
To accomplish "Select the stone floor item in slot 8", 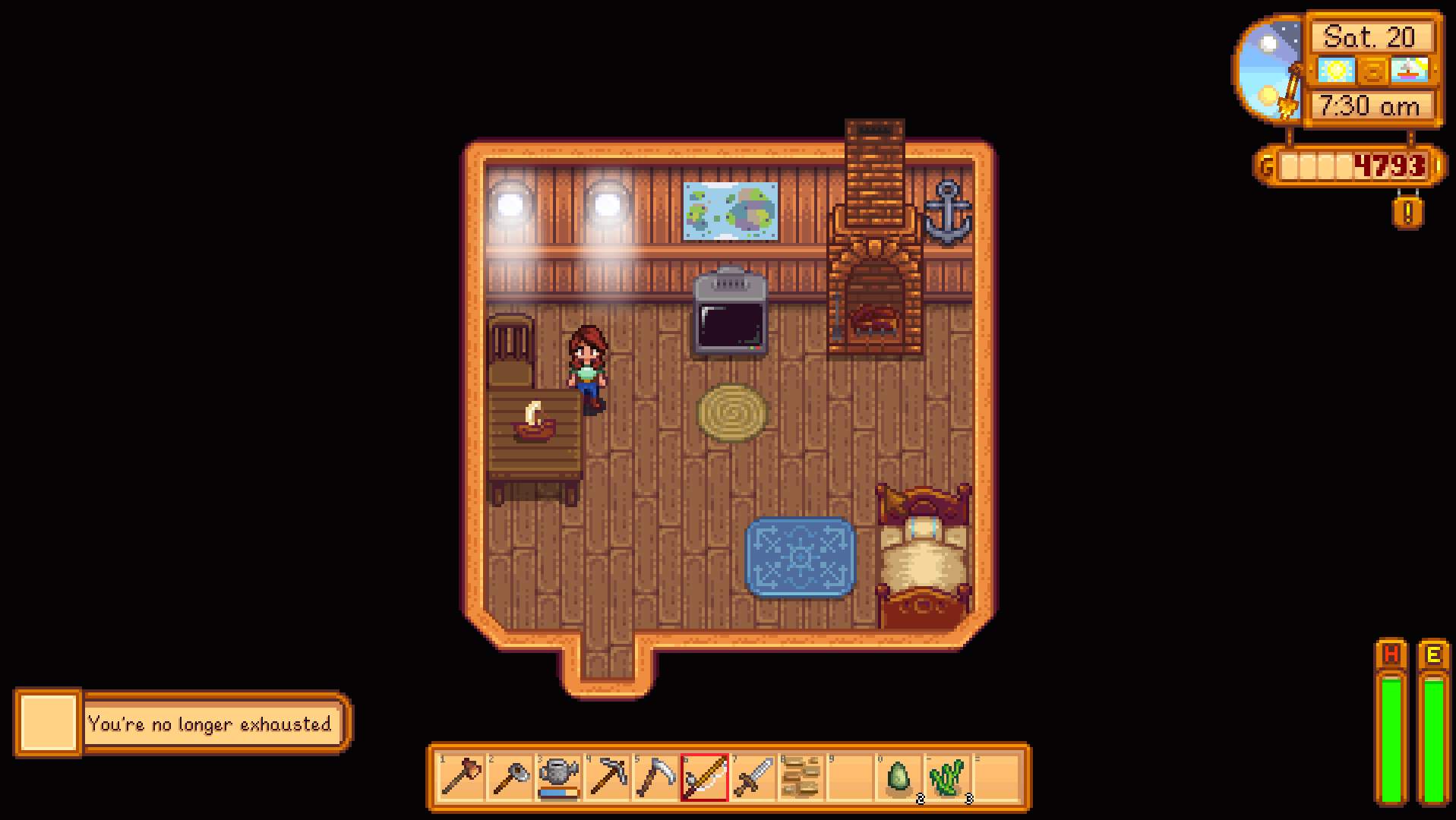I will [802, 777].
